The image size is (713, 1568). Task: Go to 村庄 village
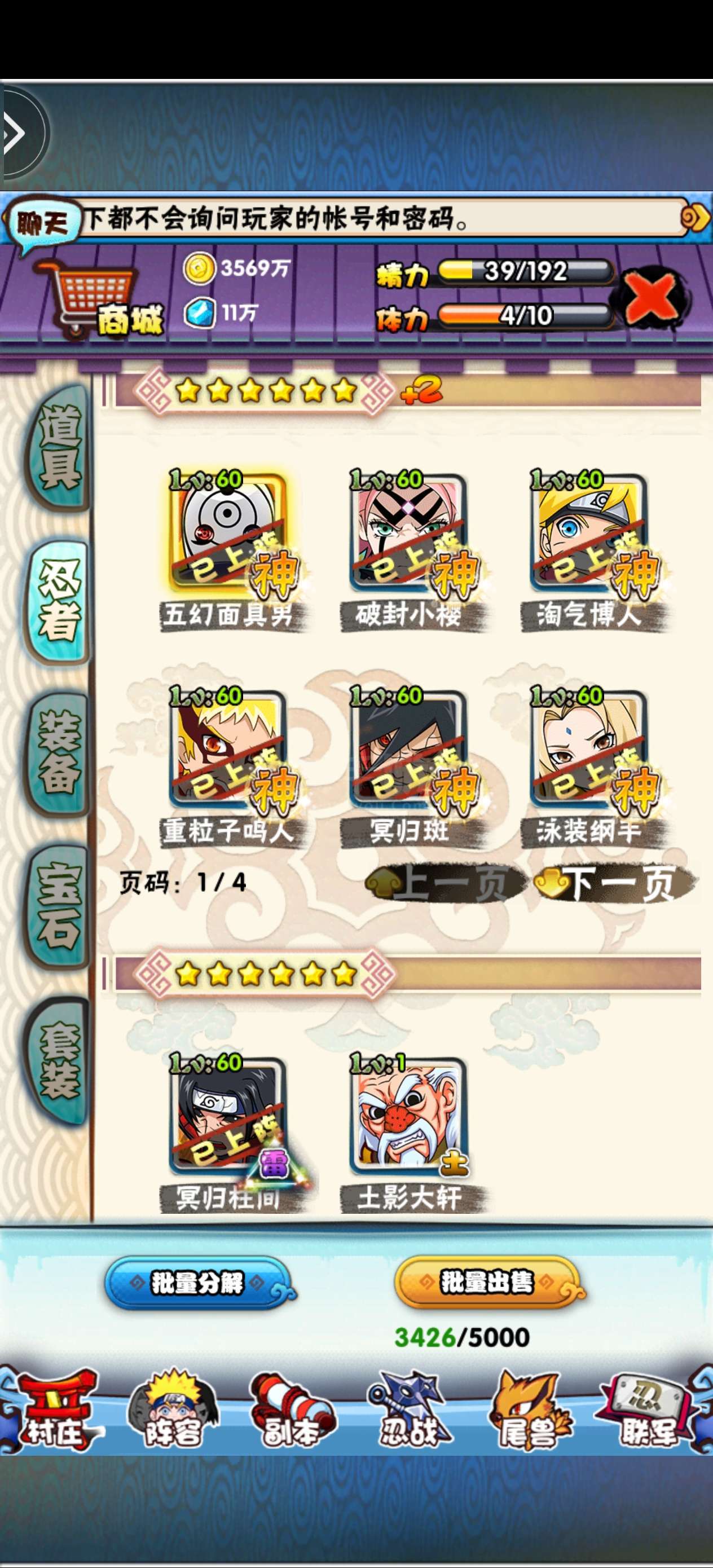coord(55,1412)
